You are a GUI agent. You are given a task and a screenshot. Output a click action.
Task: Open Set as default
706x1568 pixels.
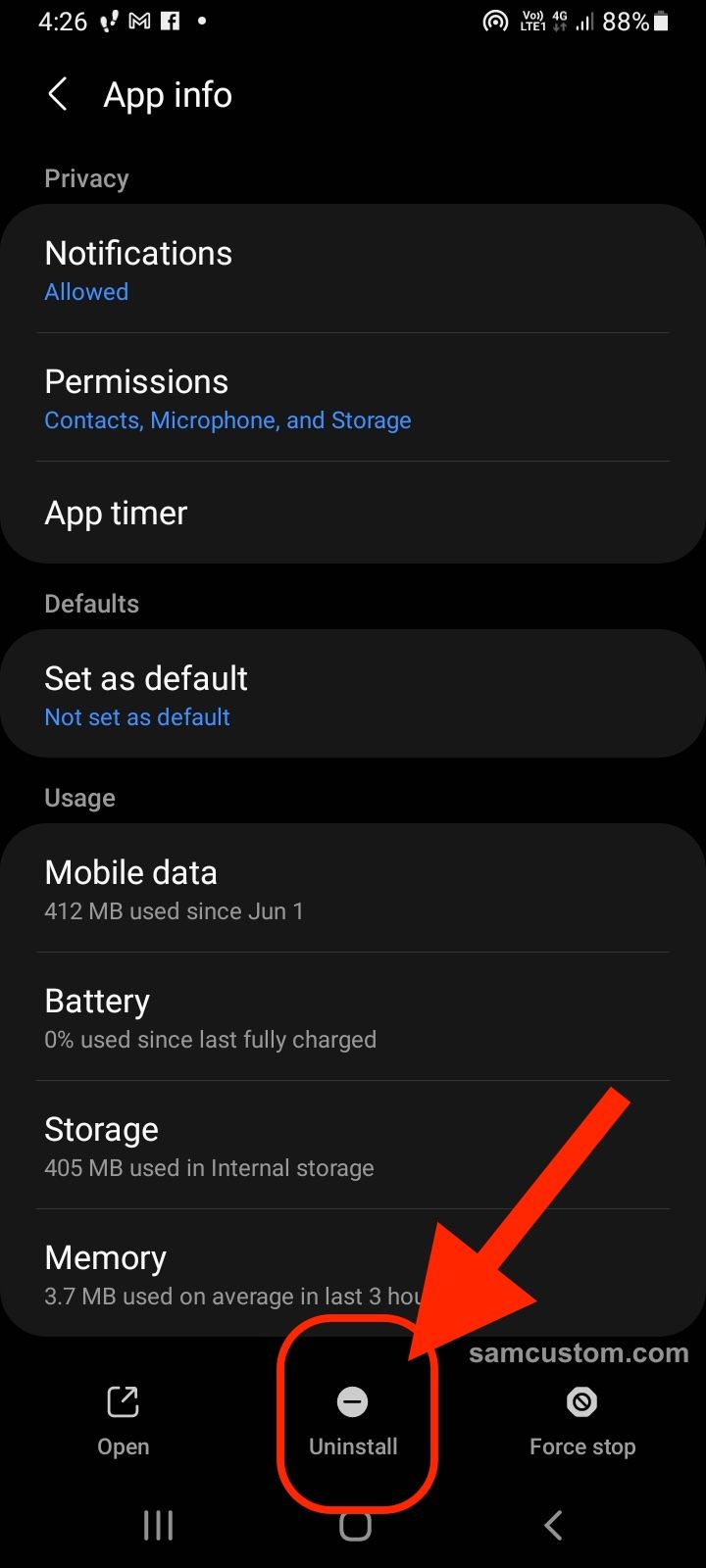pyautogui.click(x=353, y=694)
